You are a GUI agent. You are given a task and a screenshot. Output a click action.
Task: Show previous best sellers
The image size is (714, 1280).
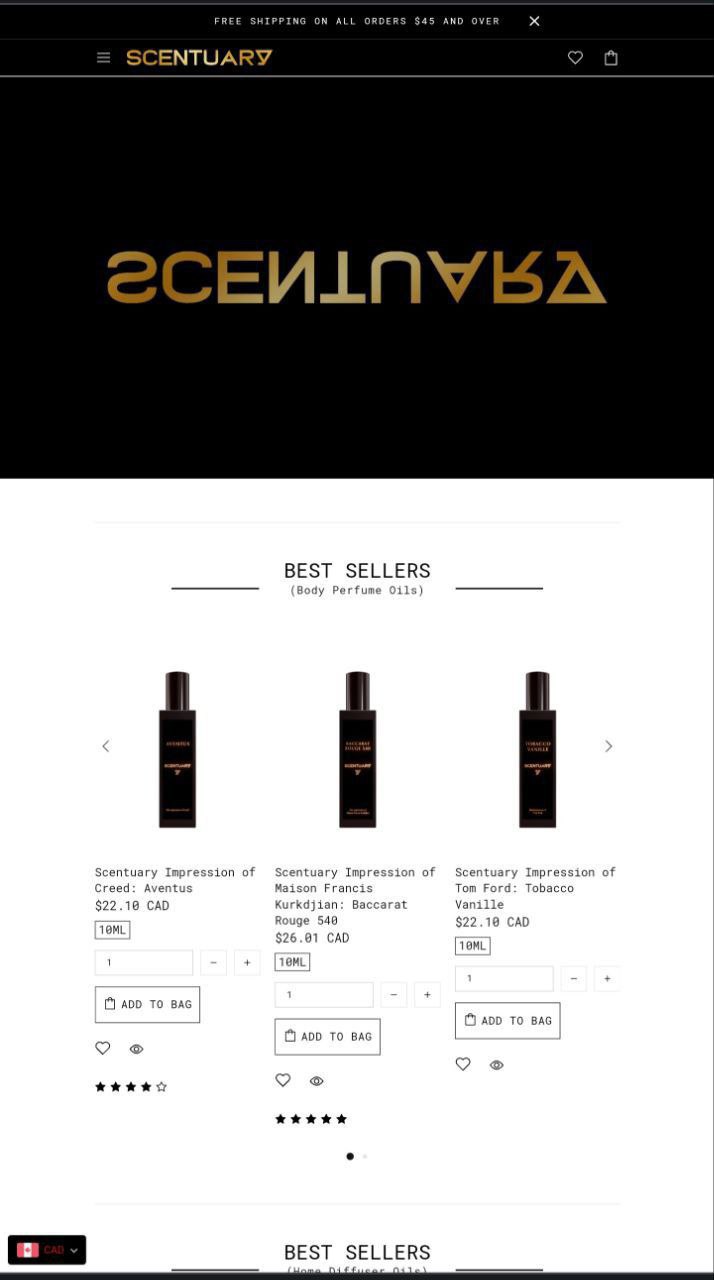pyautogui.click(x=106, y=746)
